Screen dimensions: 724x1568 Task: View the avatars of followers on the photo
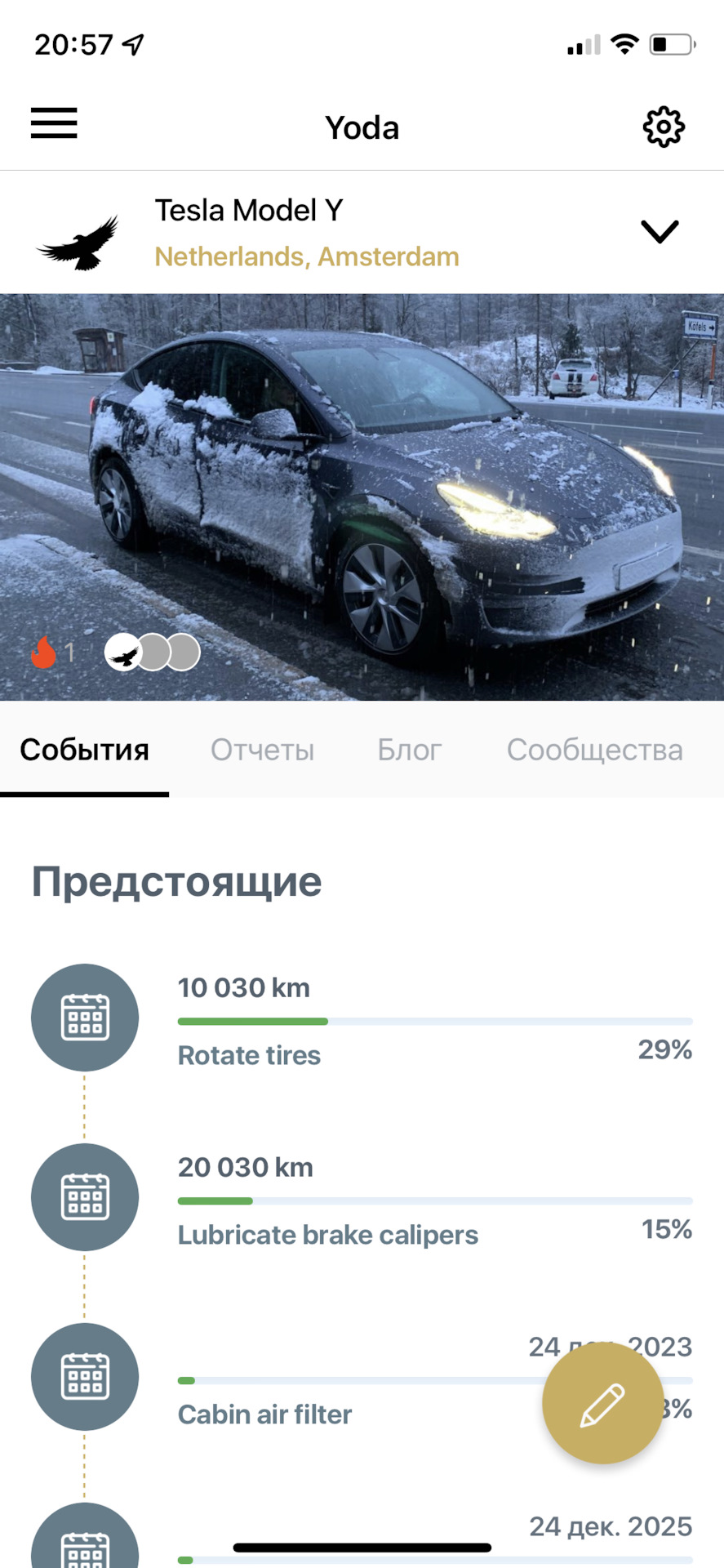[153, 653]
